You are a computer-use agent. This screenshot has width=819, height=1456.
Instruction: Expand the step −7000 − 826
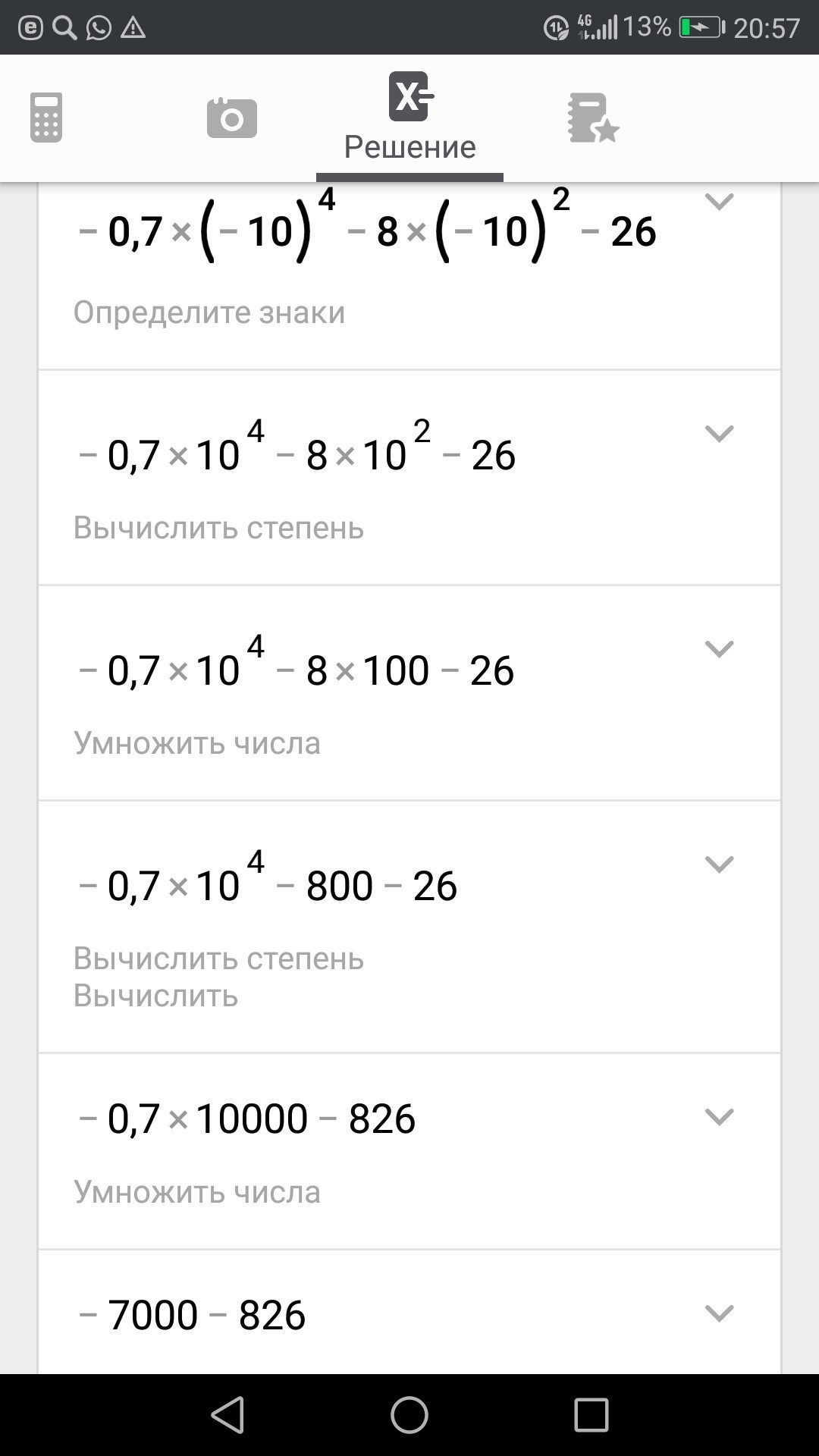[x=719, y=1313]
